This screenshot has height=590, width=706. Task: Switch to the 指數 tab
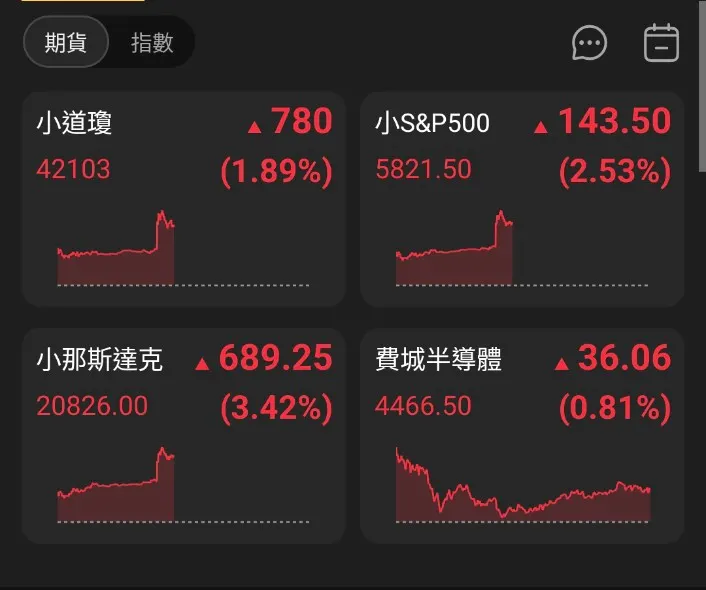(152, 42)
